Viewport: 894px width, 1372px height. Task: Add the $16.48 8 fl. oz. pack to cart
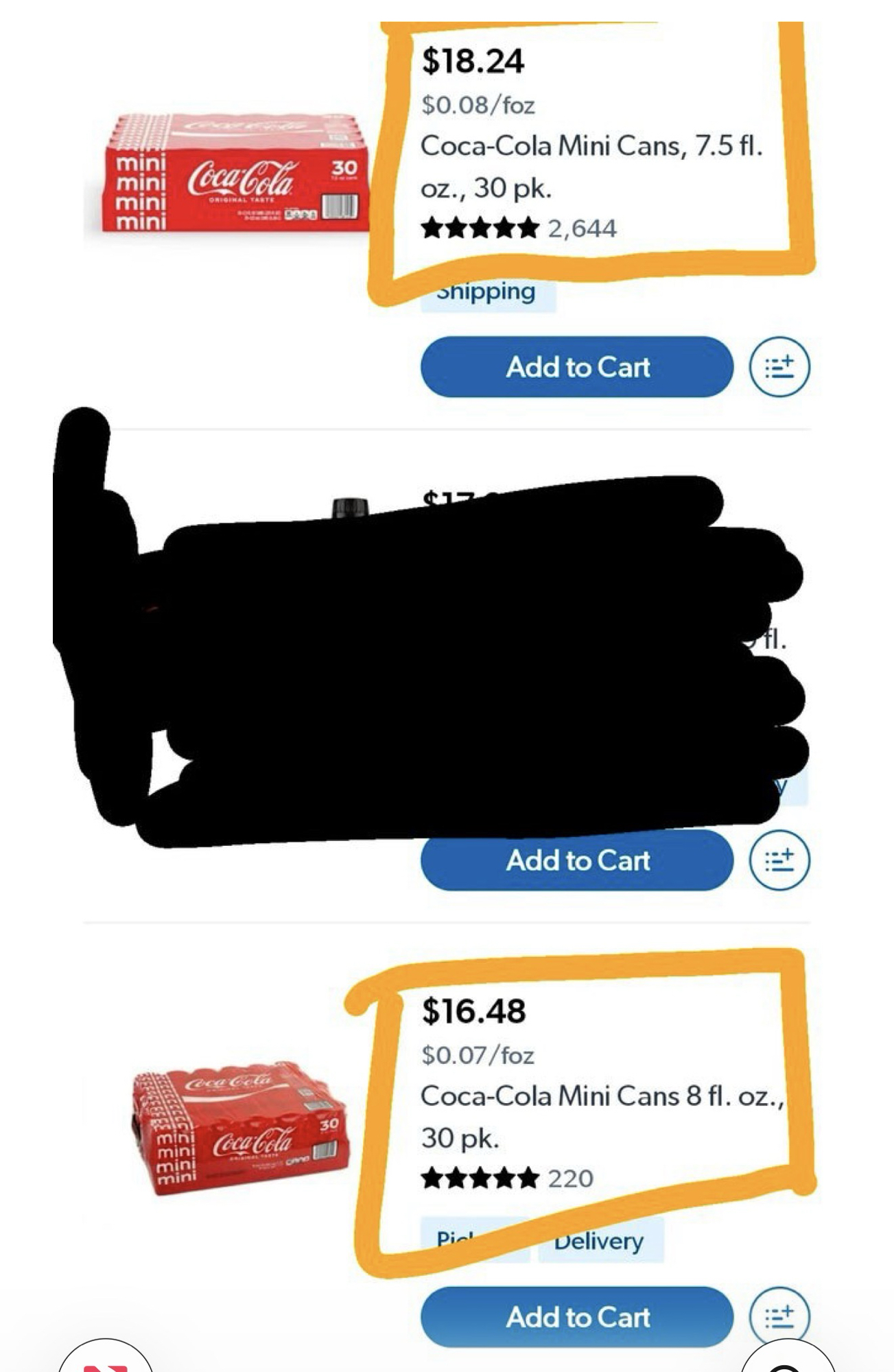(x=576, y=1316)
